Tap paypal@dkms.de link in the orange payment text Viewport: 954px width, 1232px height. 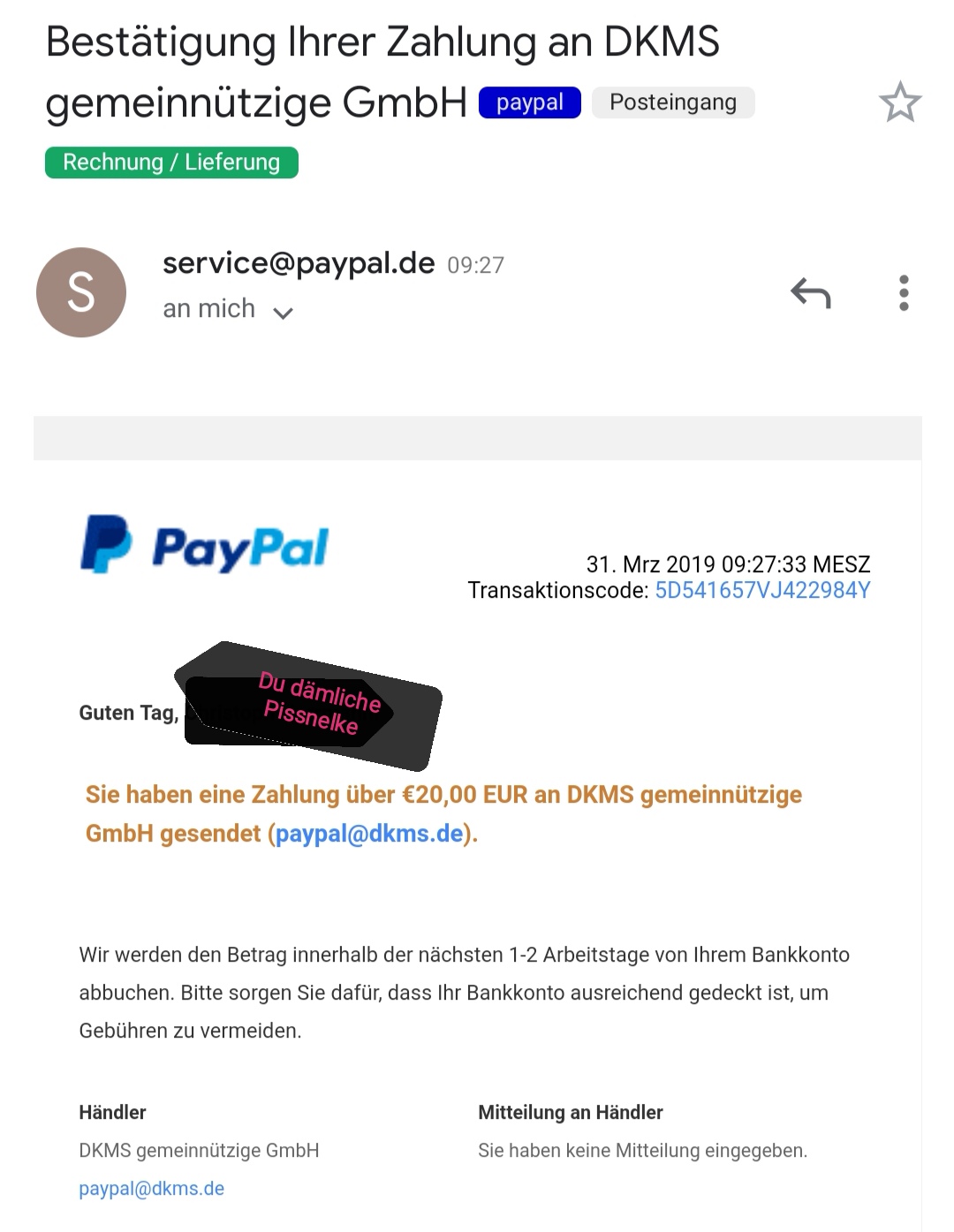click(x=369, y=834)
